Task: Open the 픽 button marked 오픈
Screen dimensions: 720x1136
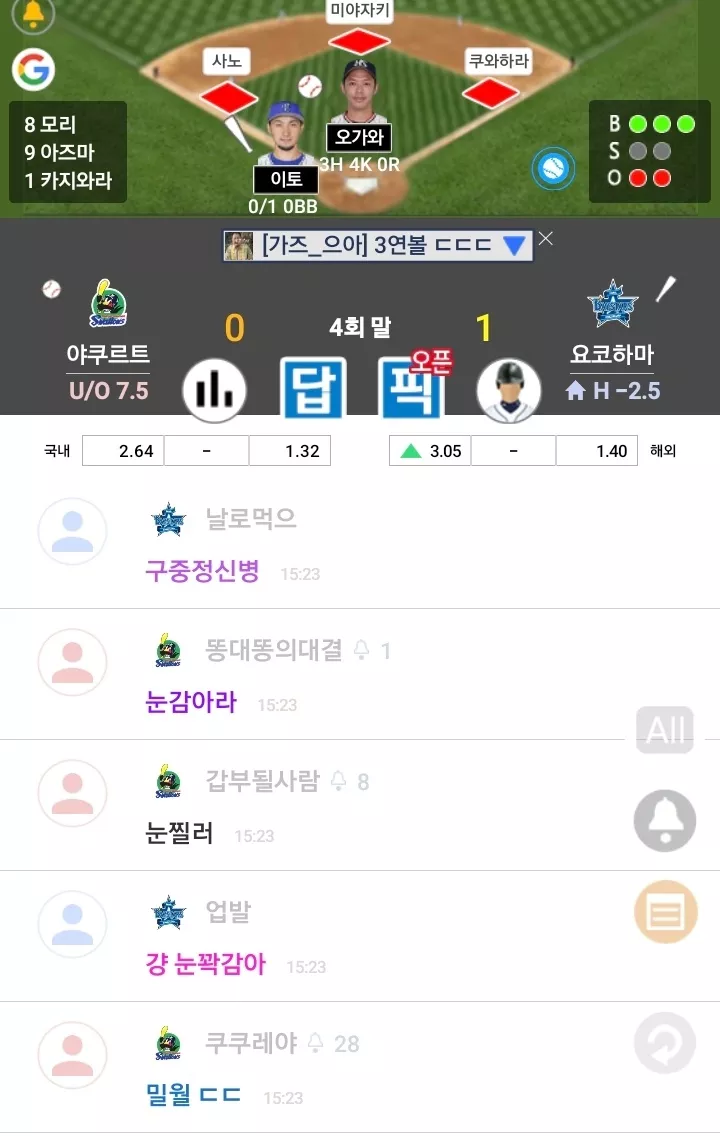Action: pos(411,389)
